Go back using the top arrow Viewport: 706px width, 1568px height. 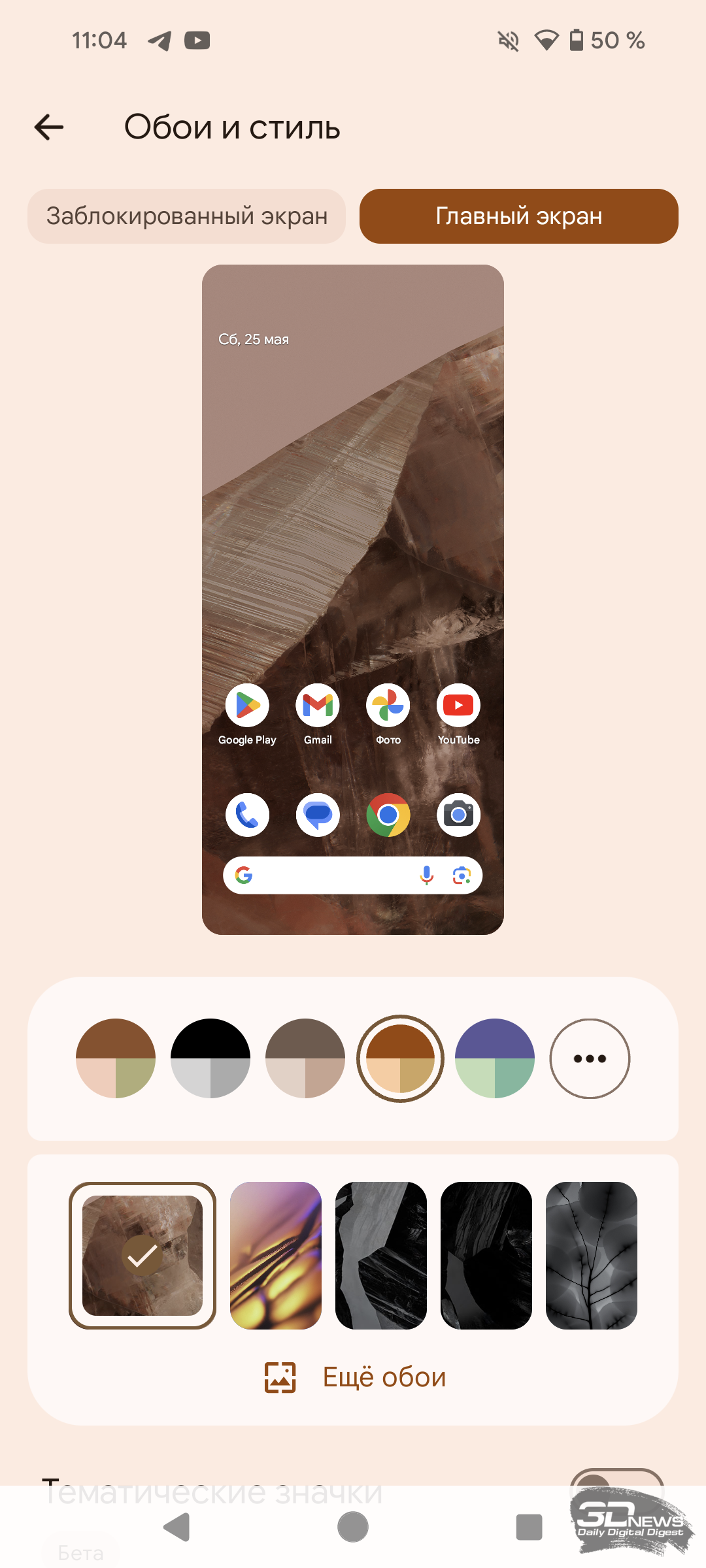tap(49, 127)
